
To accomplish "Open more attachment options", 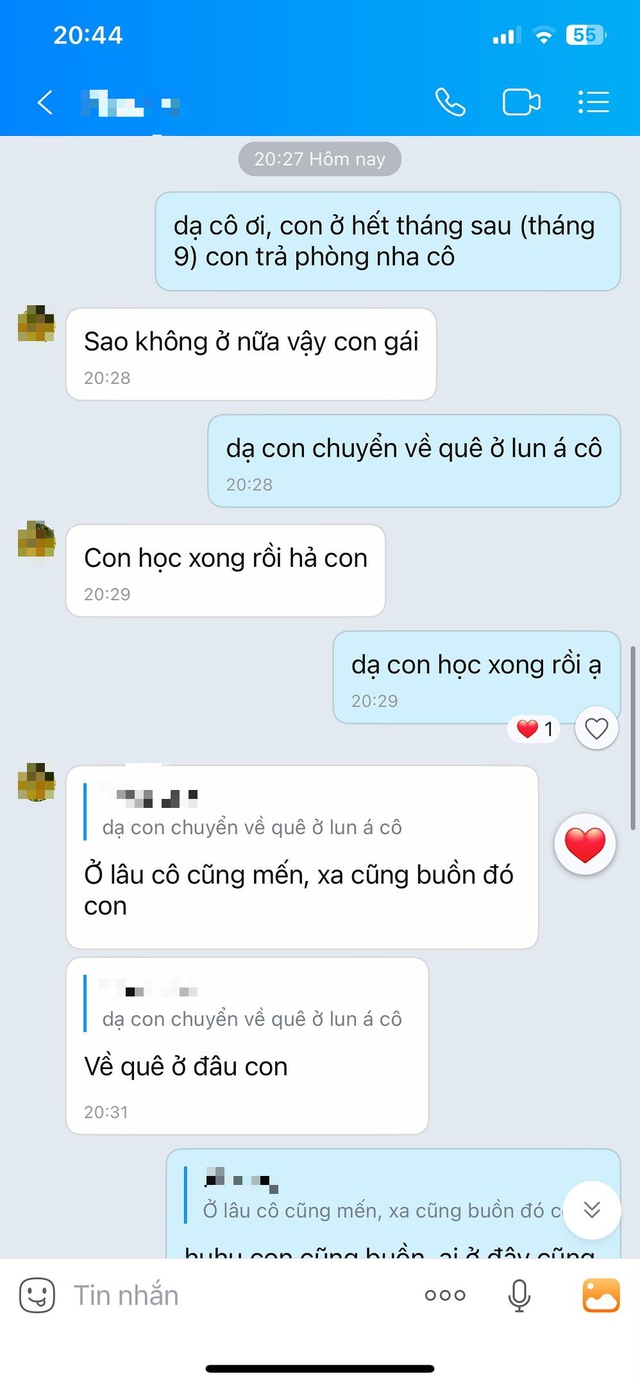I will coord(445,1295).
